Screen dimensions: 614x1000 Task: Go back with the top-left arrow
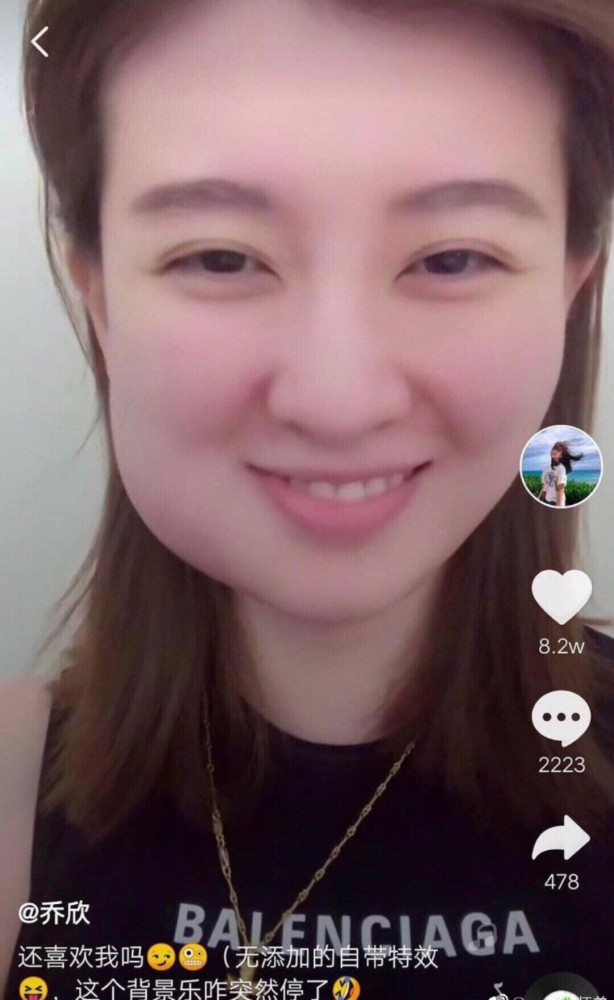(40, 42)
